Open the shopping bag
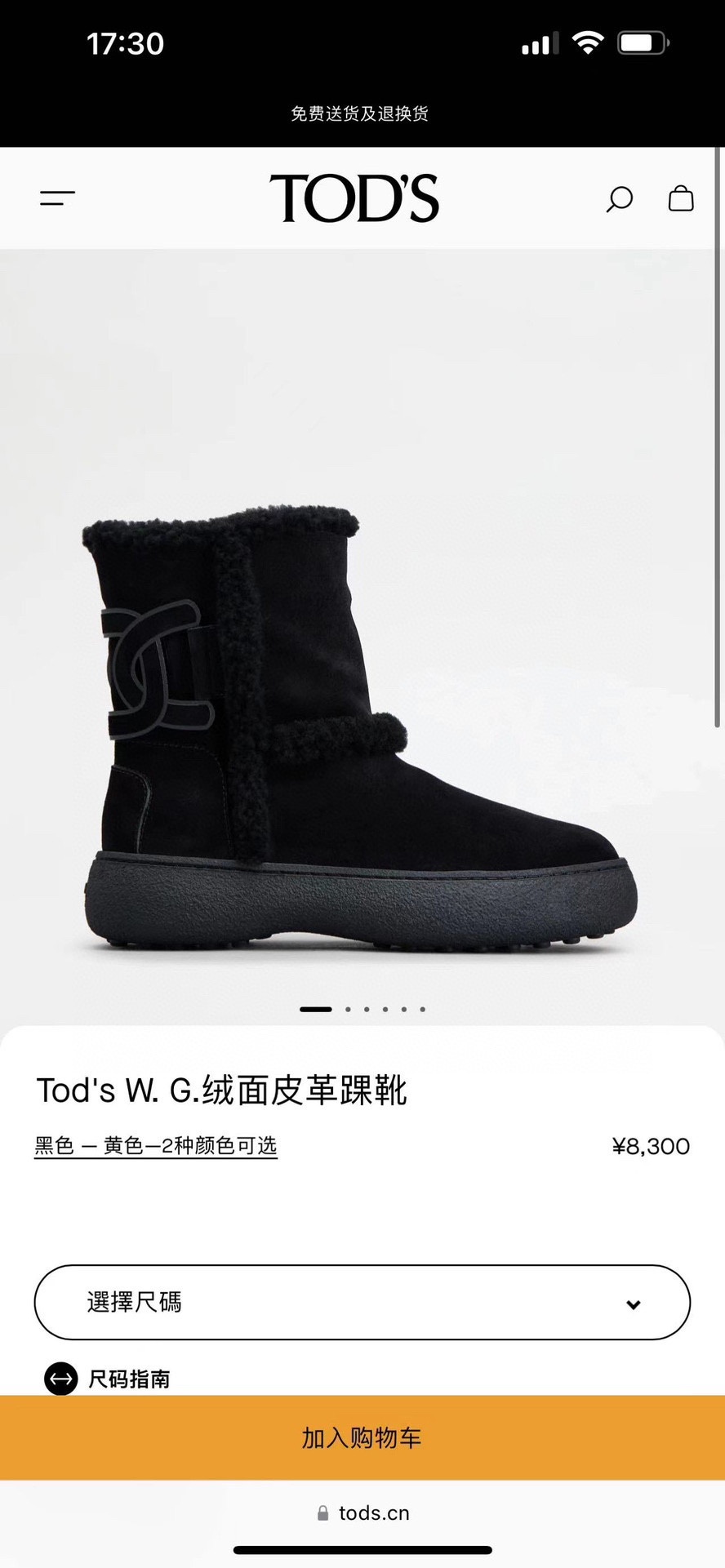This screenshot has width=725, height=1568. click(x=680, y=198)
